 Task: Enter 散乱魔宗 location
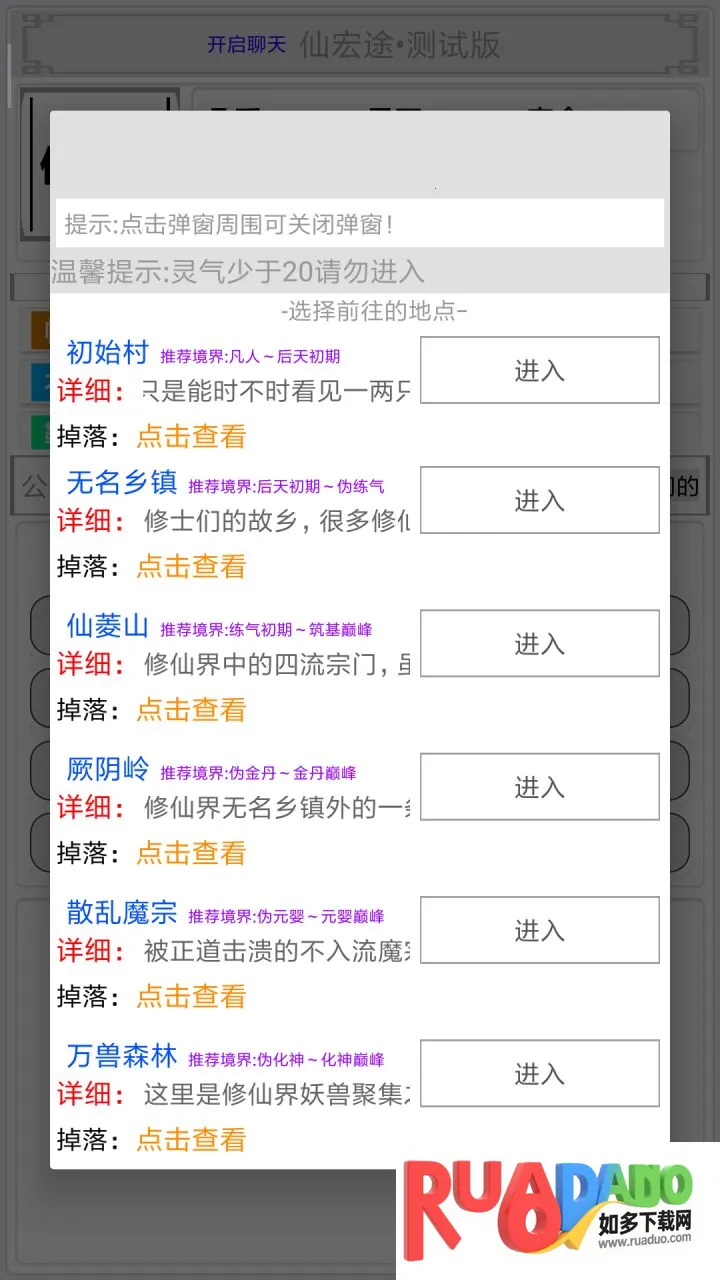(539, 930)
